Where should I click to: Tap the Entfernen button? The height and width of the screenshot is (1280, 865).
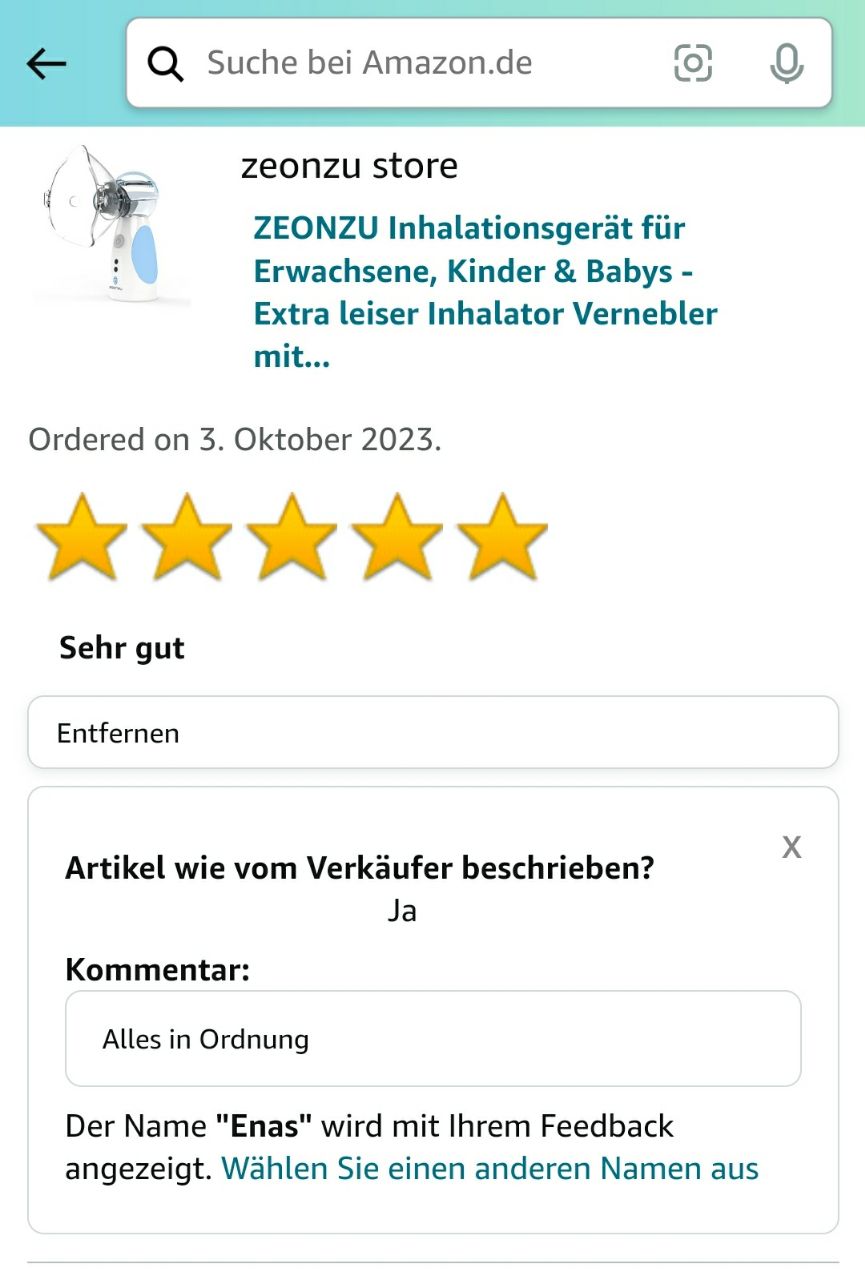click(432, 733)
